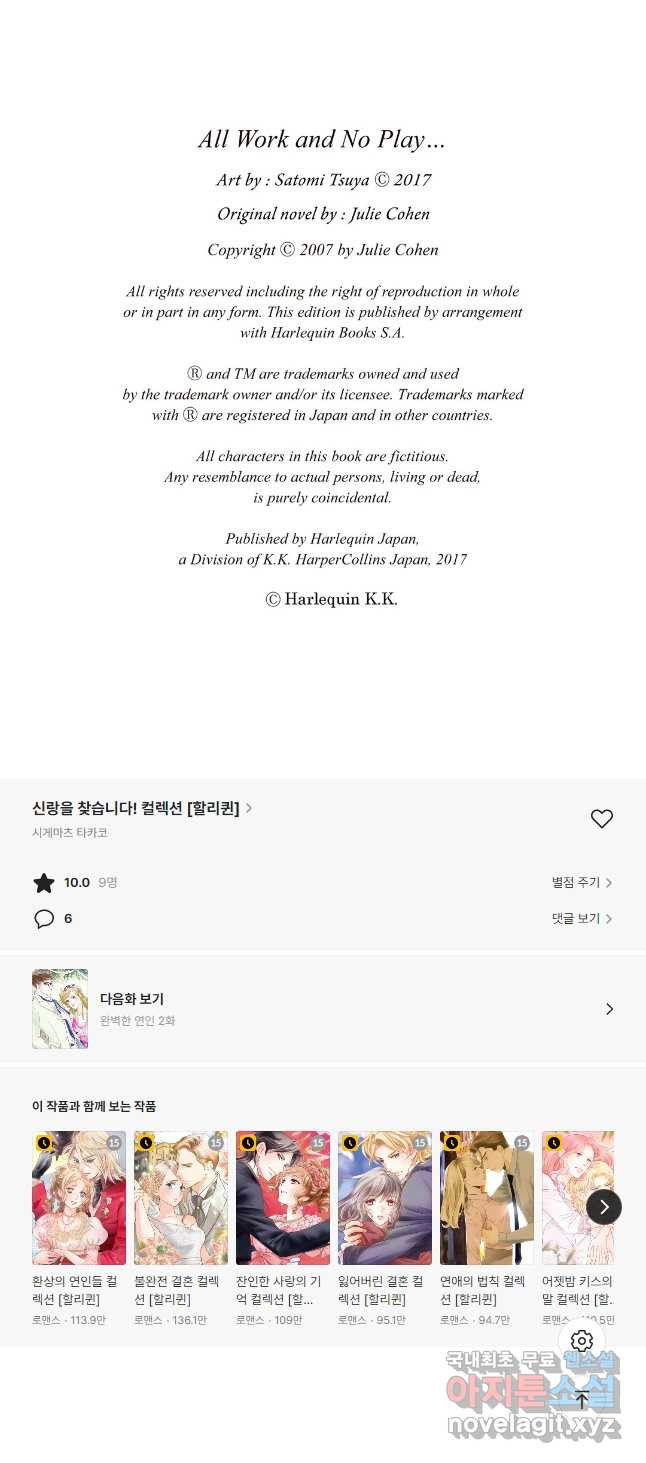
Task: Favorite this series with the heart icon
Action: 602,819
